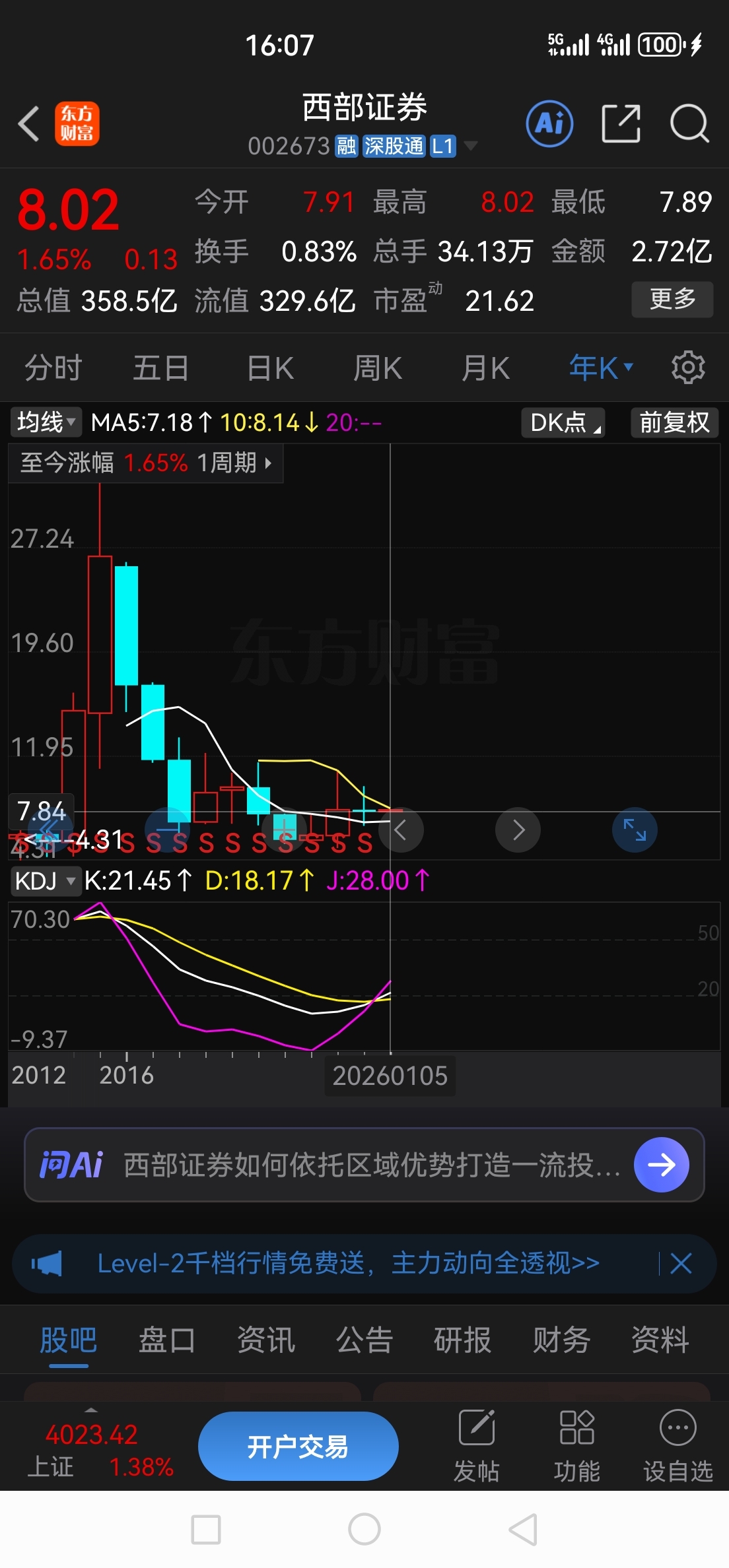Share this stock page

621,123
